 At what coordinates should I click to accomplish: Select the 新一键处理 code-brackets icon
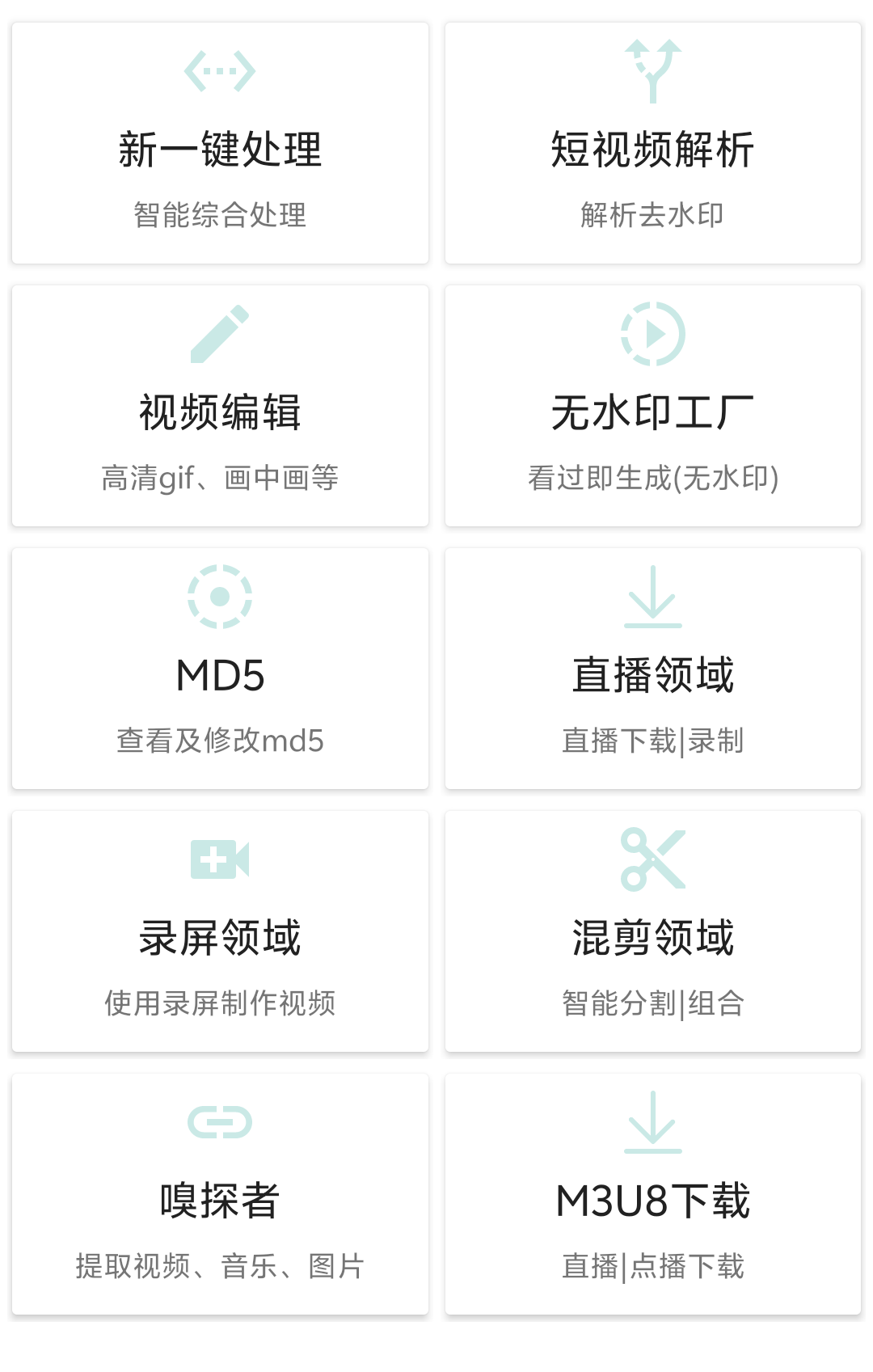[219, 71]
